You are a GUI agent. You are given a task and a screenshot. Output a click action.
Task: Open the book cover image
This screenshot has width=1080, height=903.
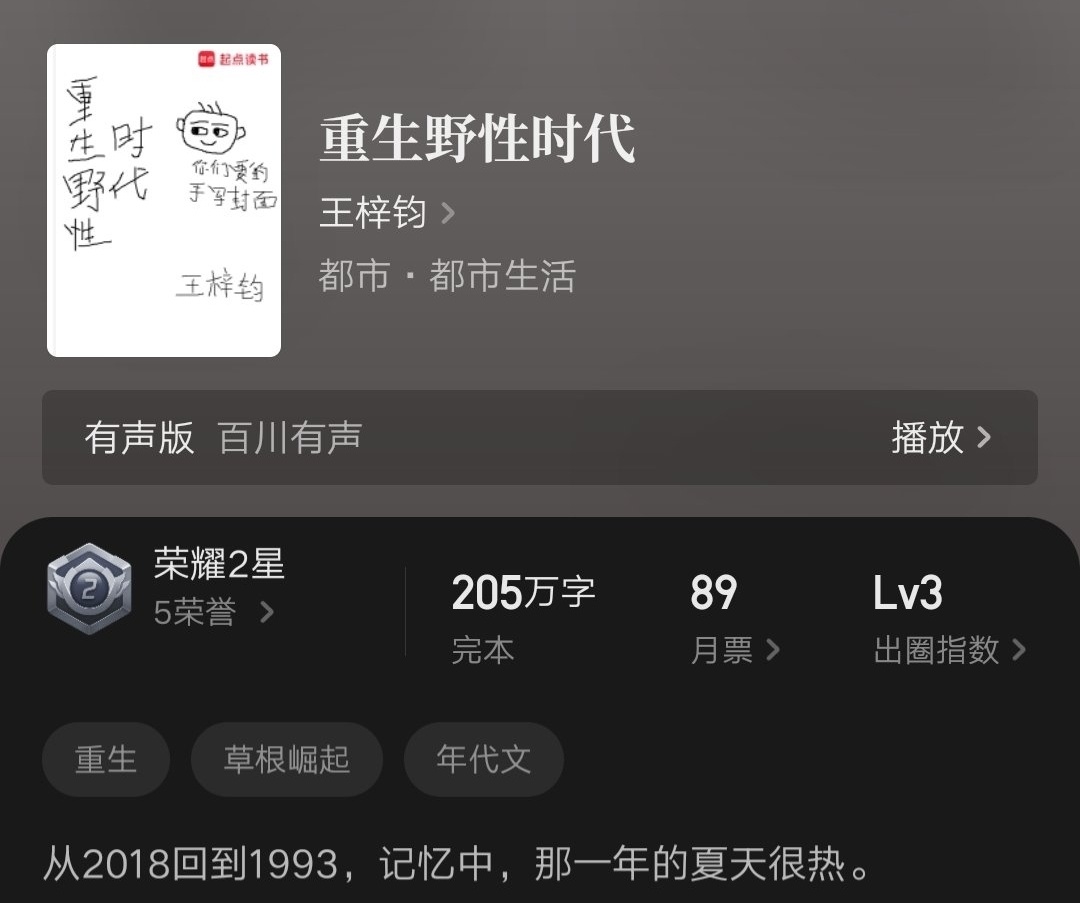(x=164, y=200)
